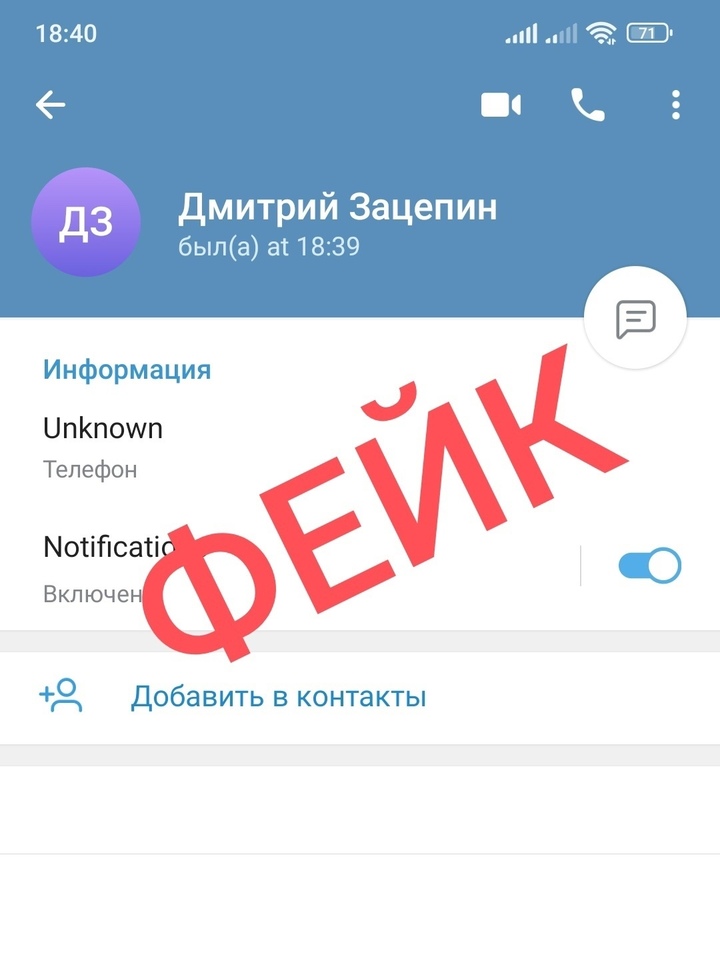Start a voice call via phone icon

coord(588,105)
